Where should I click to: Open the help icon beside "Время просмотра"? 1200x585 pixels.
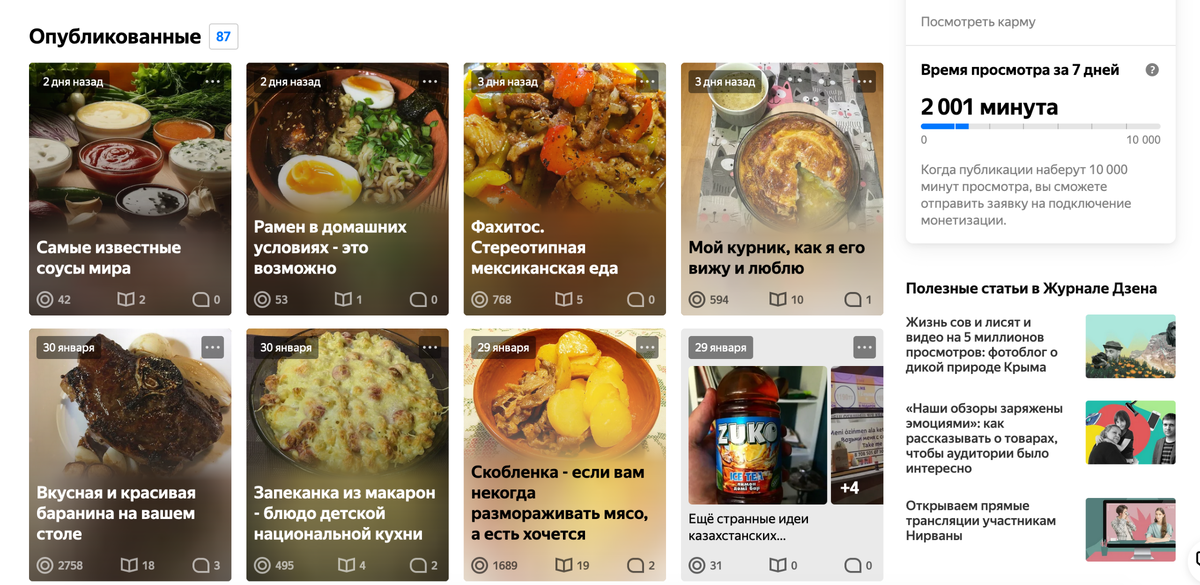1152,70
